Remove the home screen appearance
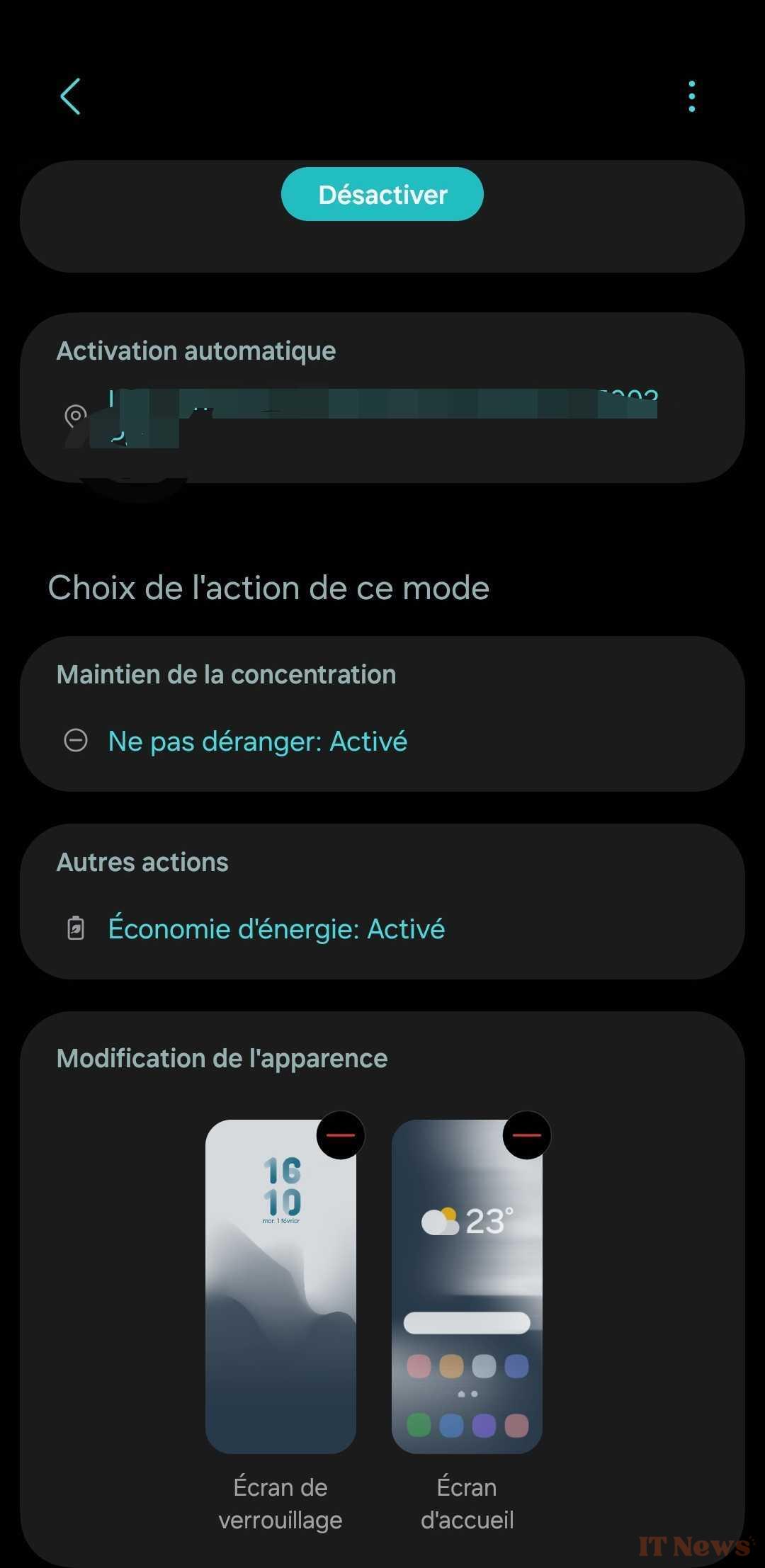765x1568 pixels. pyautogui.click(x=526, y=1135)
